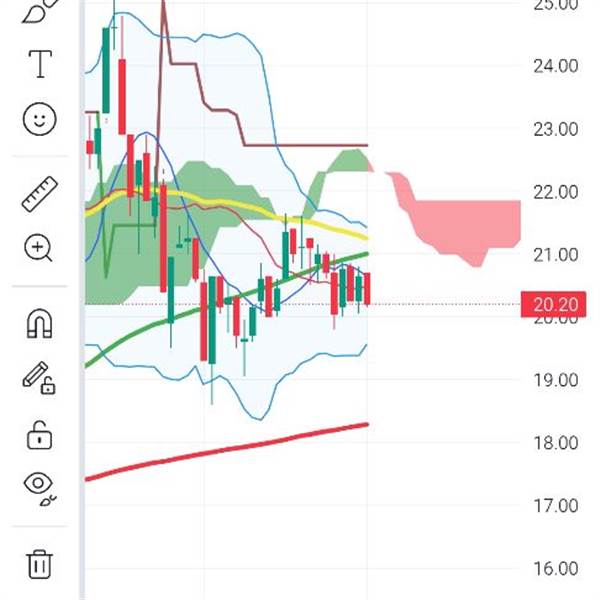600x600 pixels.
Task: Select the brush drawing tool
Action: pyautogui.click(x=39, y=11)
